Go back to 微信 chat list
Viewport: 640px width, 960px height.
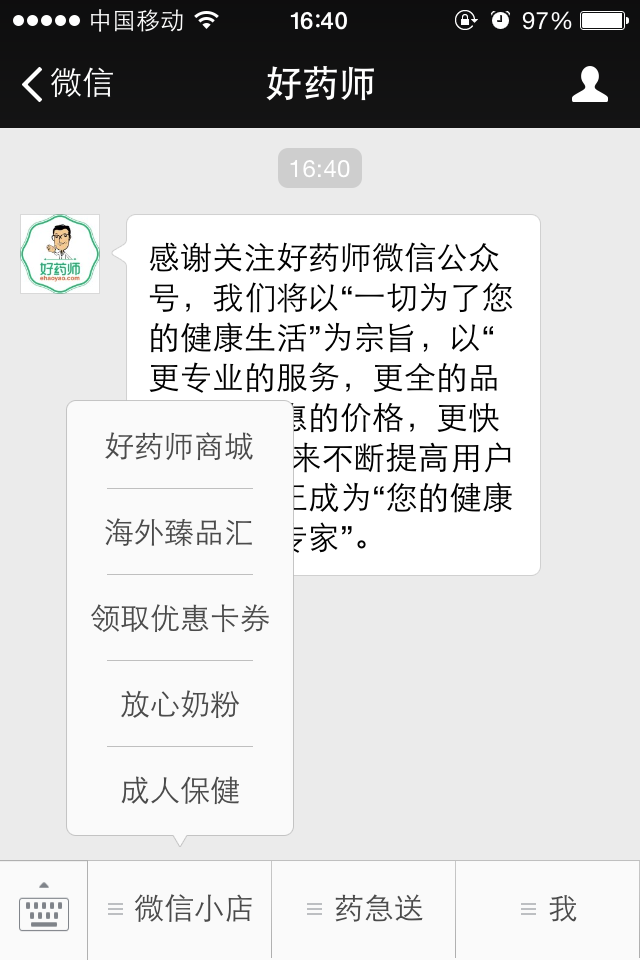click(68, 84)
